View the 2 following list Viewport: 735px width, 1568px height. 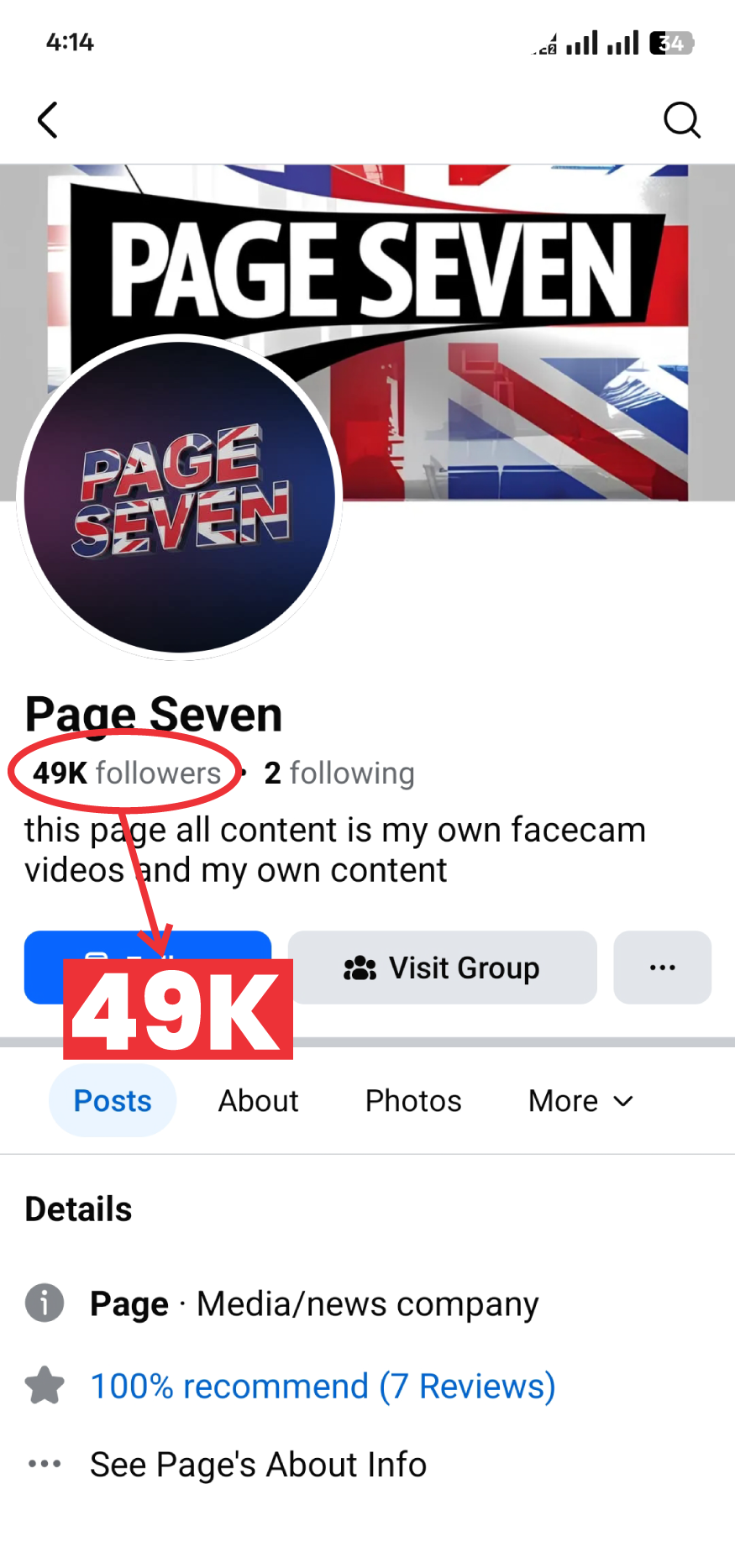(x=339, y=773)
